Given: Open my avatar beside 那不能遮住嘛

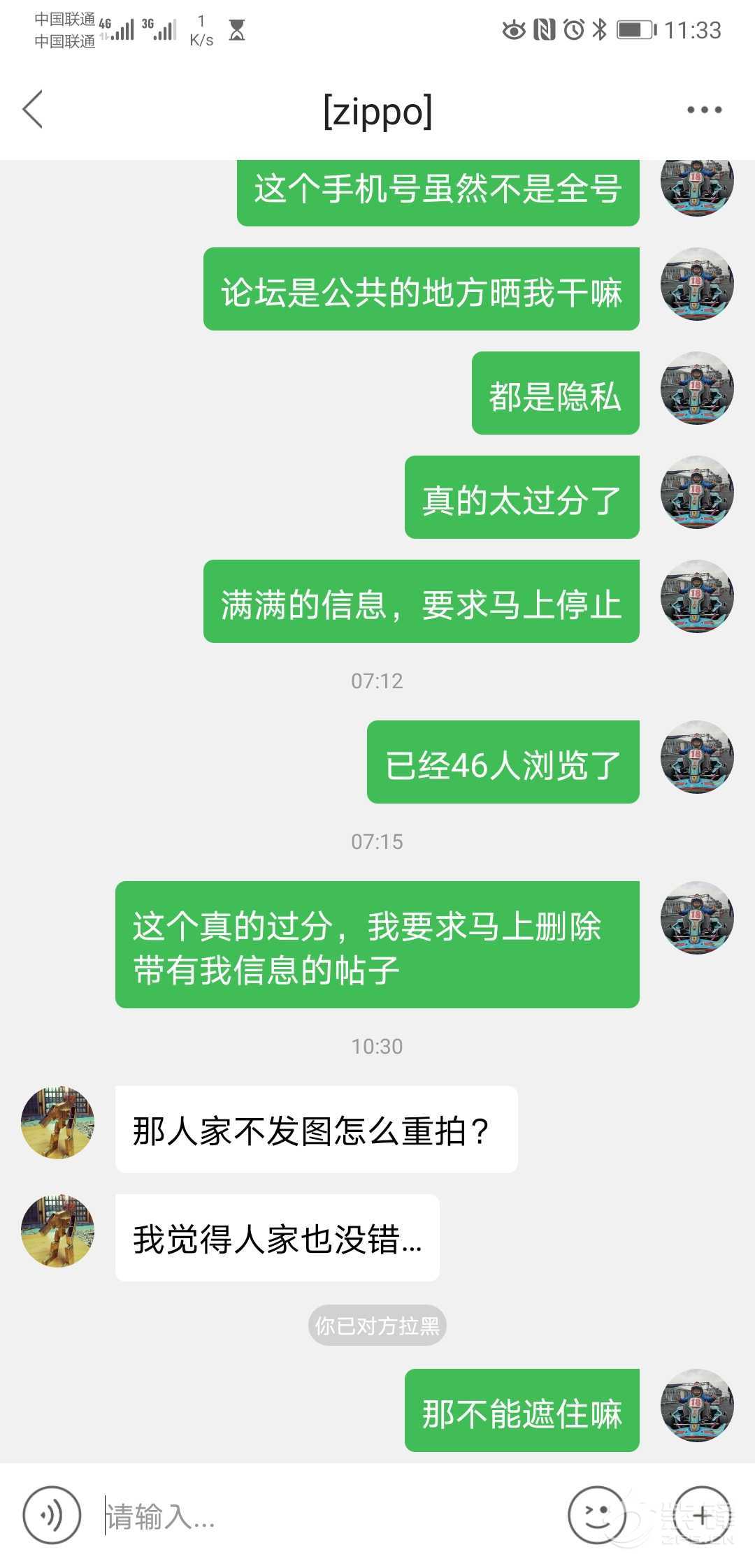Looking at the screenshot, I should [x=697, y=1405].
